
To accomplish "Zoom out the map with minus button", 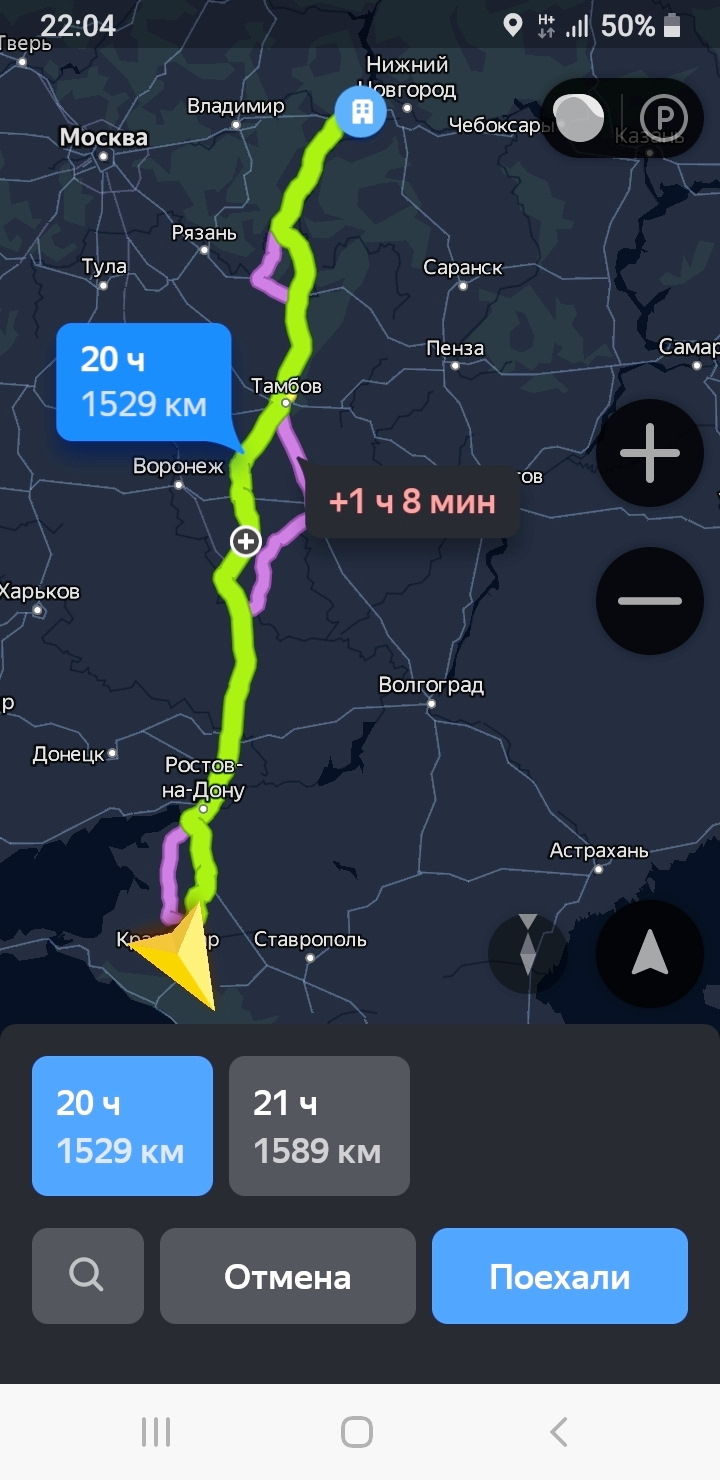I will click(x=649, y=601).
